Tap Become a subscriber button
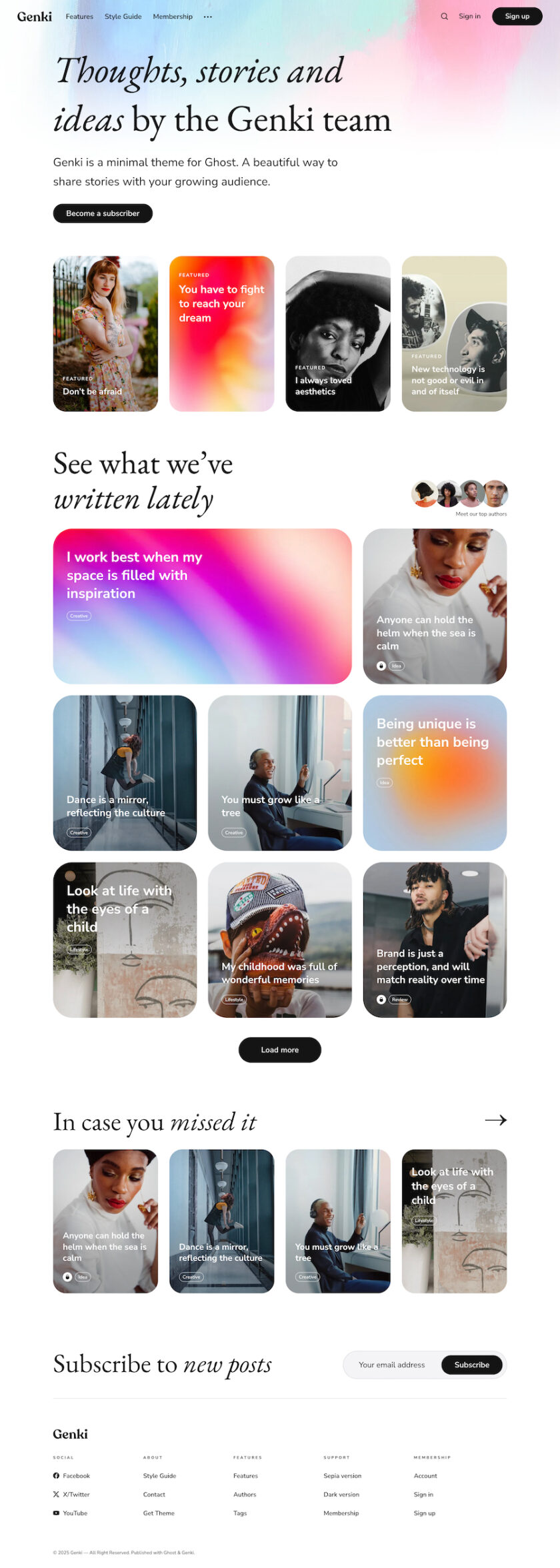 tap(103, 213)
